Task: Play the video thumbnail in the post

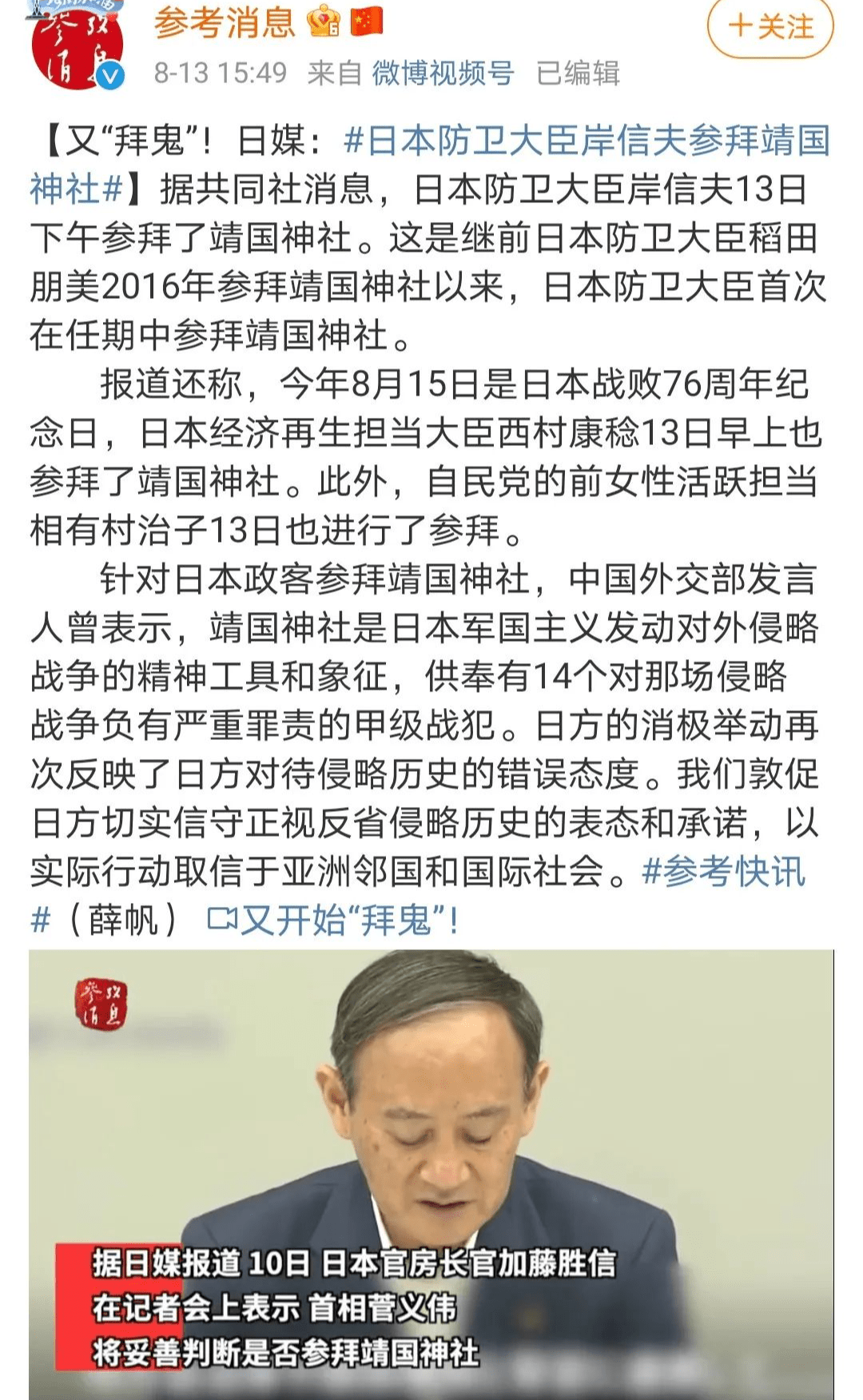Action: [431, 1173]
